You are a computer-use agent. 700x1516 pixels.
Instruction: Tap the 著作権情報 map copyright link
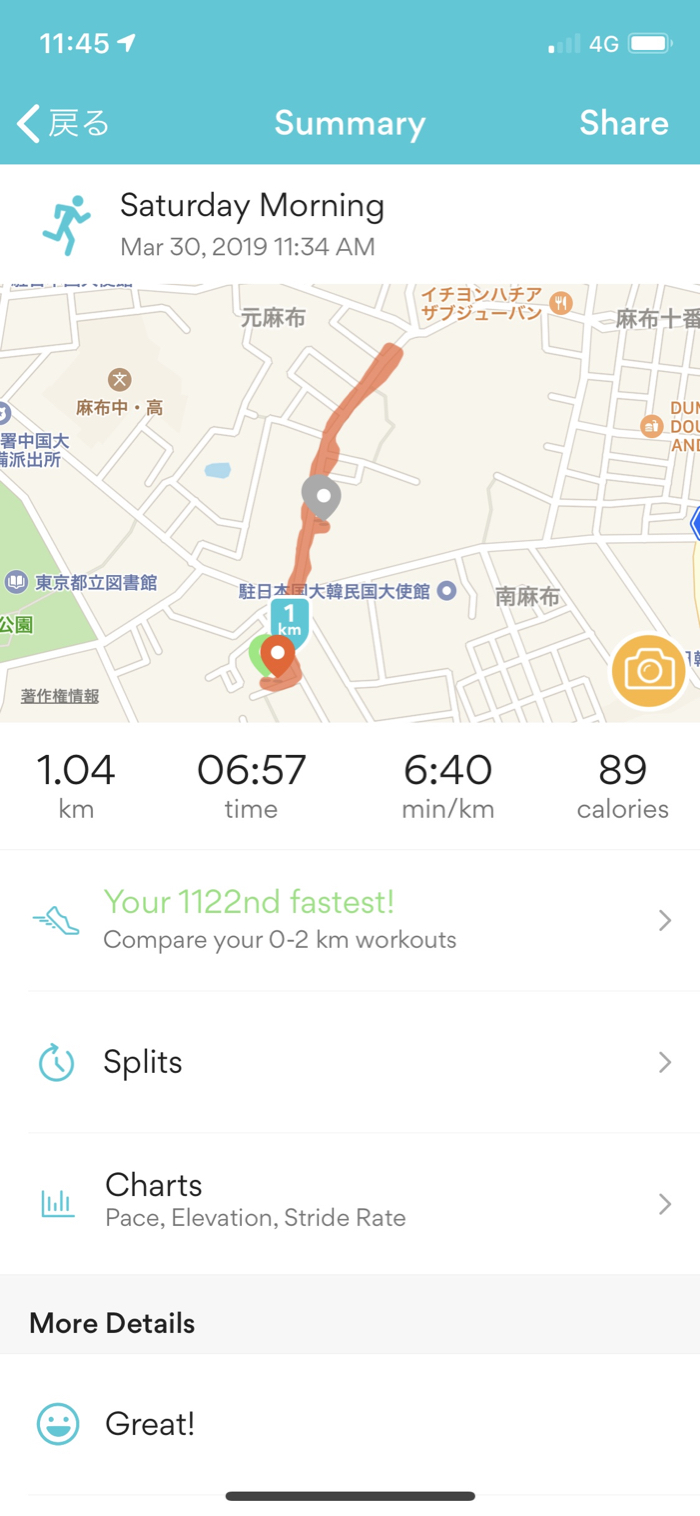click(60, 696)
